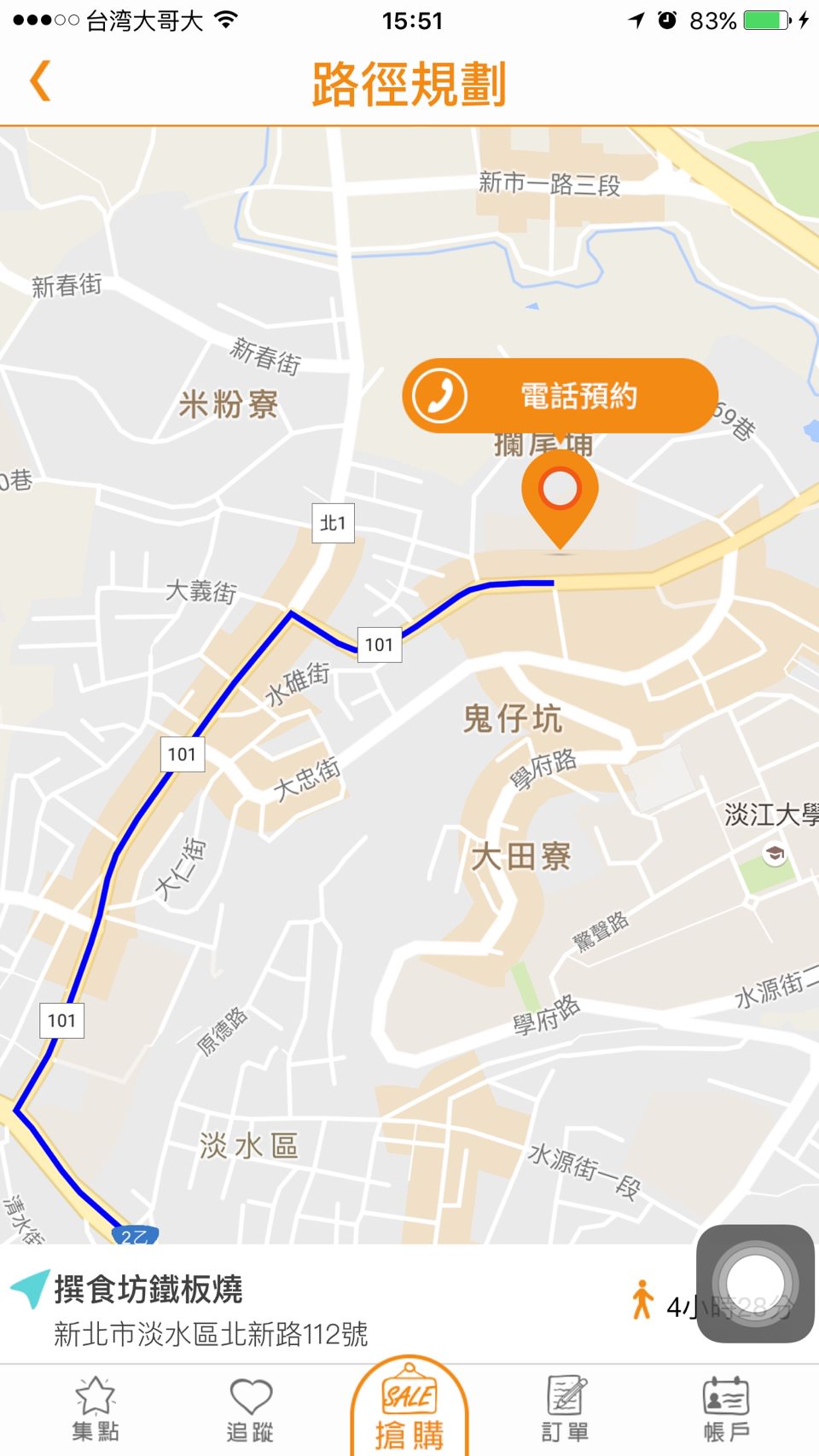Switch to the 追蹤 tab

point(250,1409)
